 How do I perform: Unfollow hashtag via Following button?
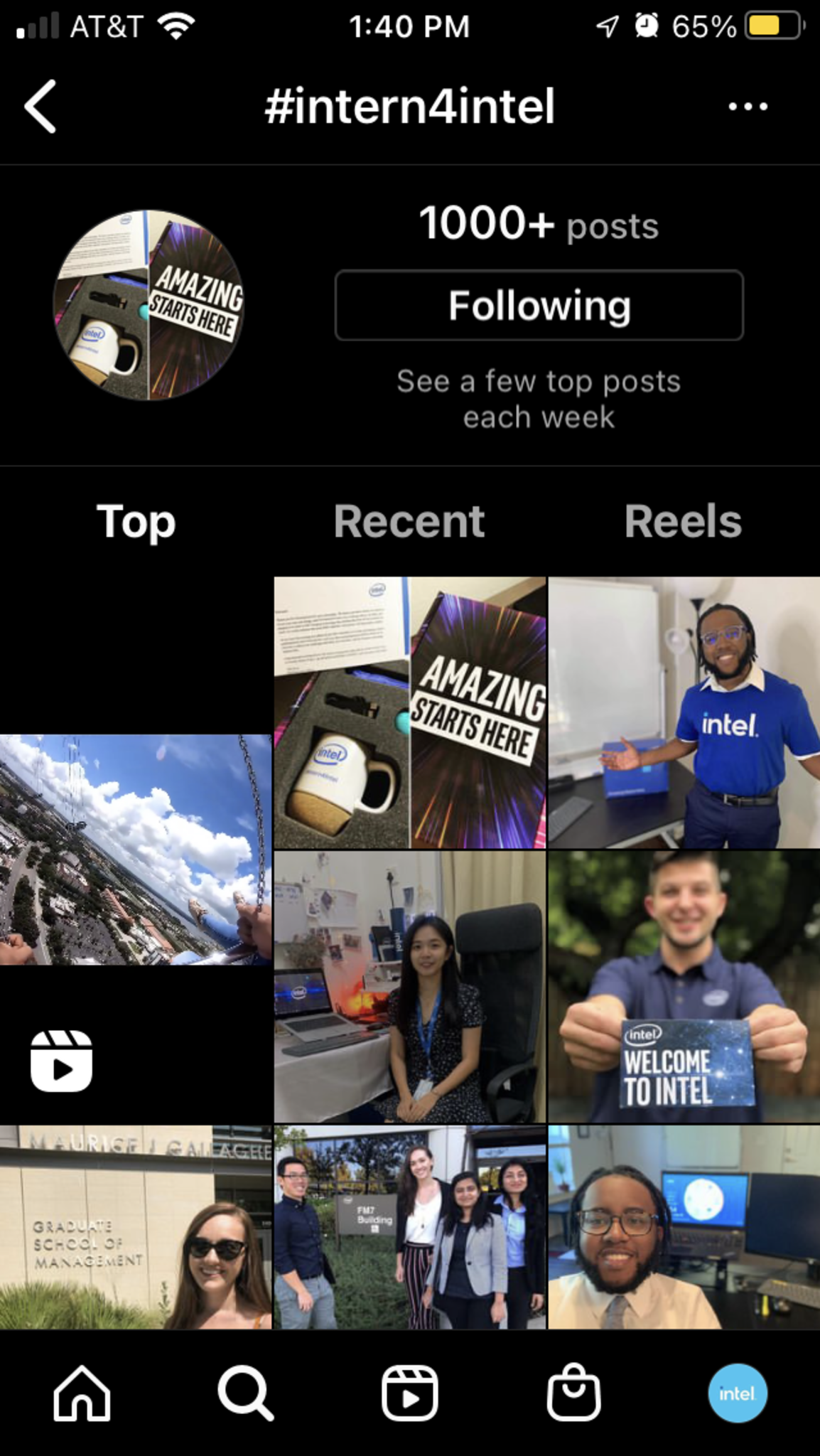(x=539, y=306)
